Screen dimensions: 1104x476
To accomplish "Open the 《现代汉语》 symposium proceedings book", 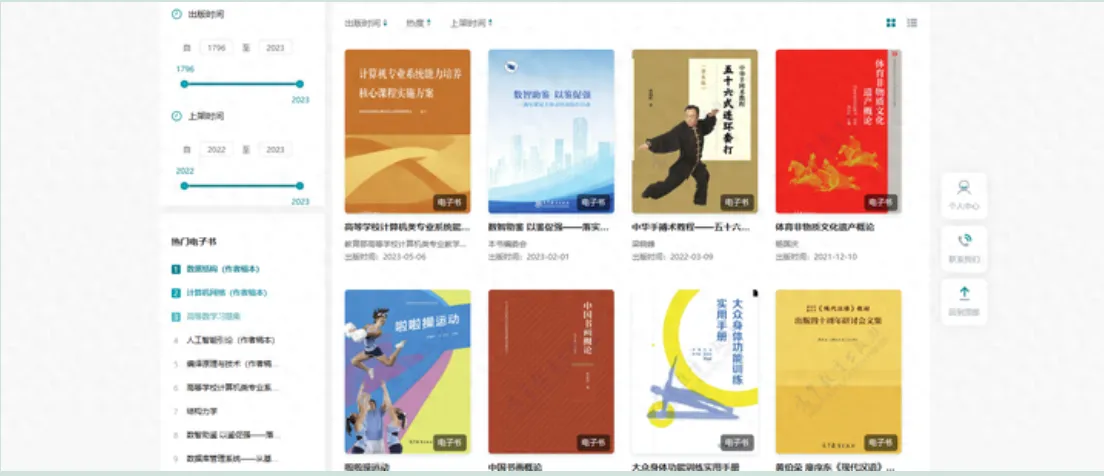I will (838, 371).
